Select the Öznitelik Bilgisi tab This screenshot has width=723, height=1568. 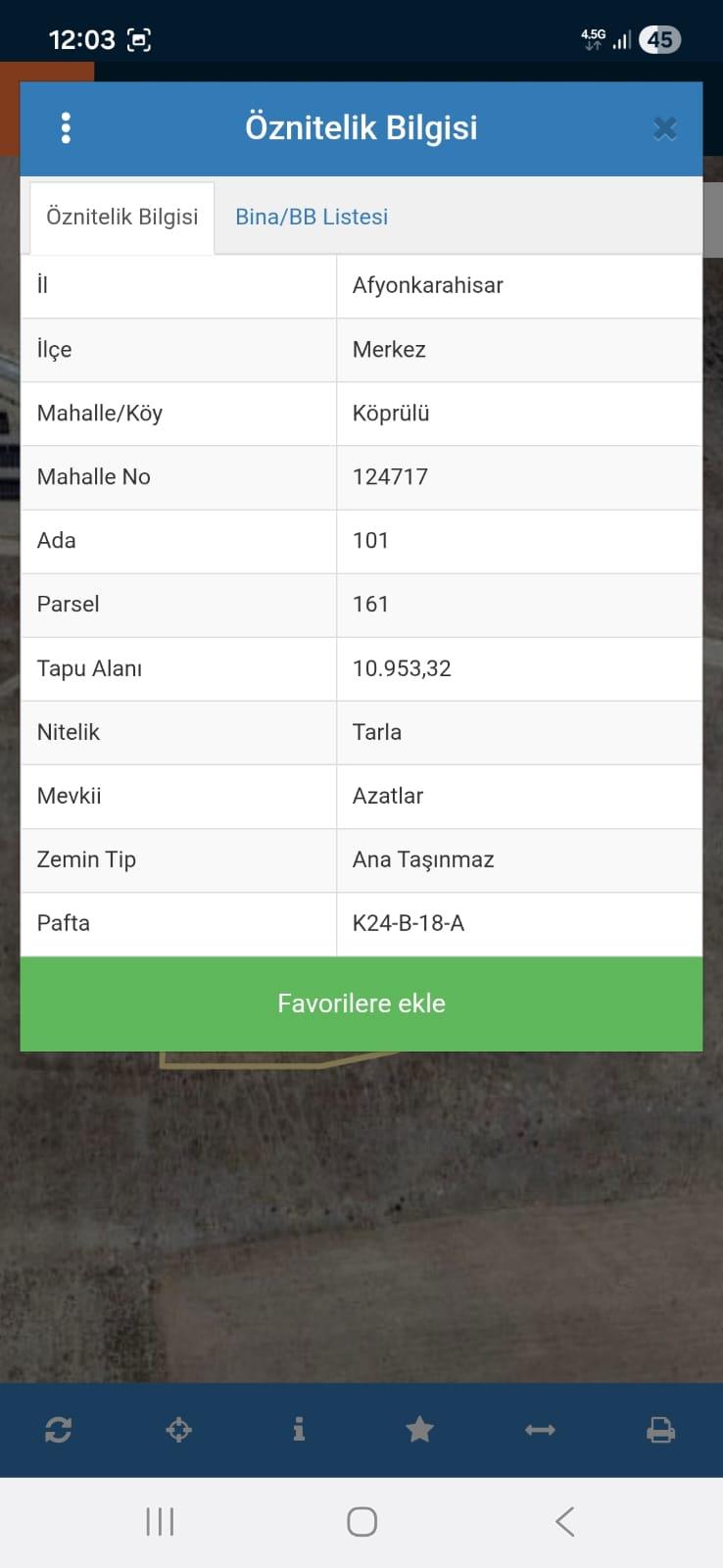point(122,217)
